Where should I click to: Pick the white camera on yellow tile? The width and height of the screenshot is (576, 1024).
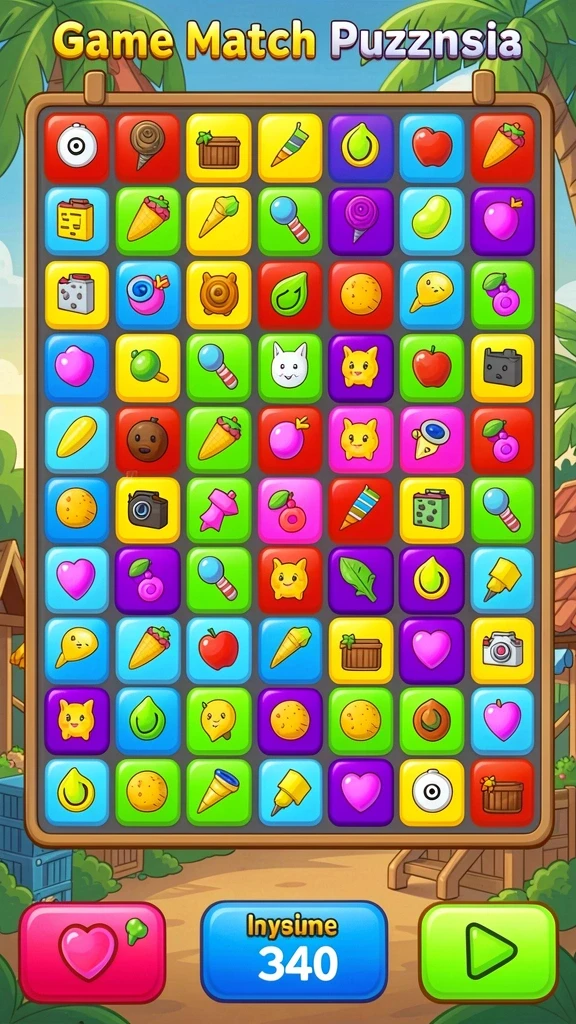[x=502, y=650]
